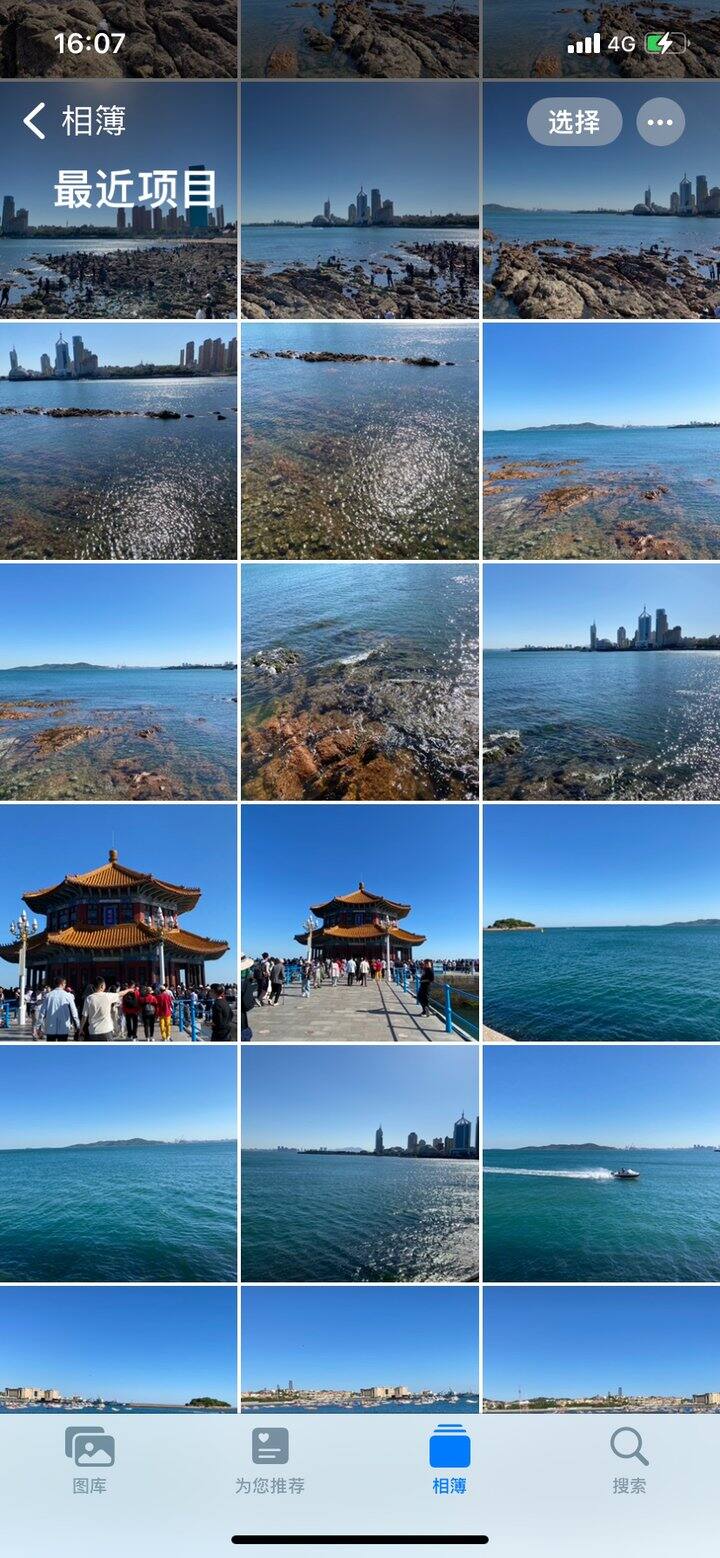Switch to the 图库 tab

90,1461
